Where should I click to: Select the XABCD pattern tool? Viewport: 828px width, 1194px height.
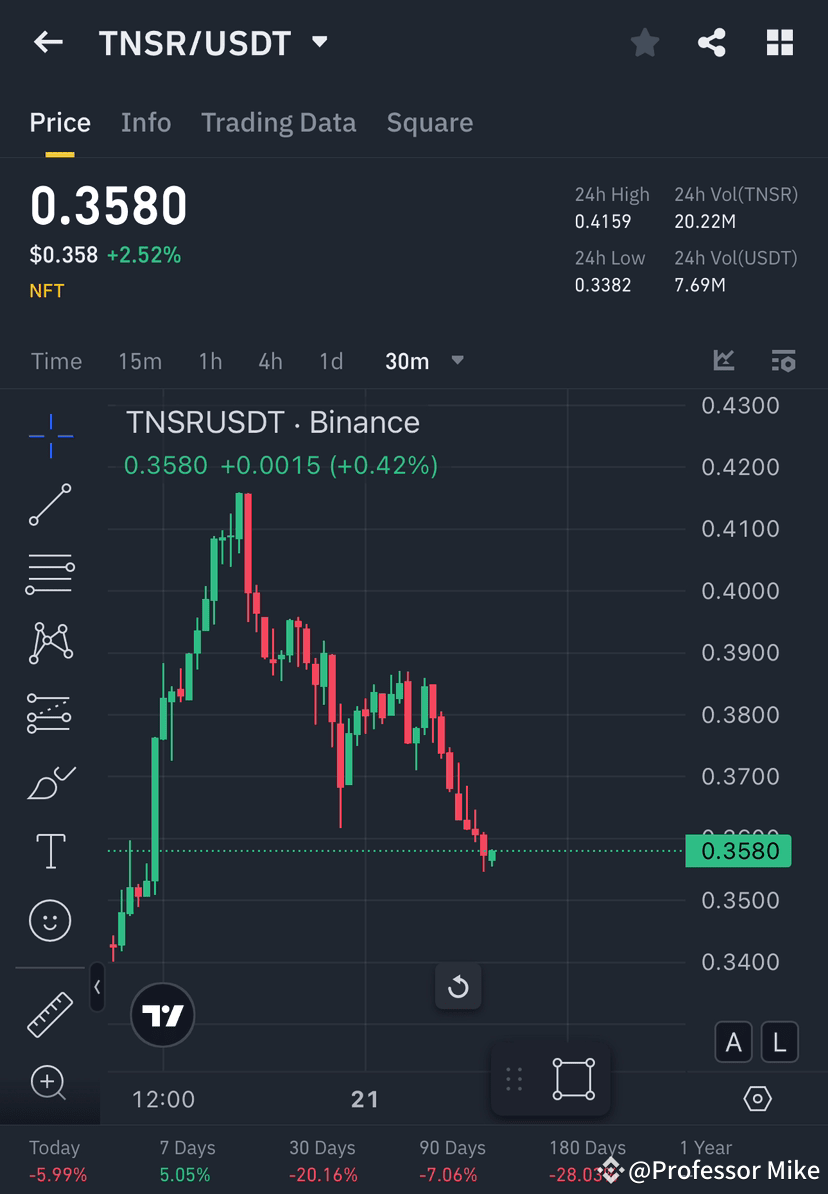click(x=50, y=643)
